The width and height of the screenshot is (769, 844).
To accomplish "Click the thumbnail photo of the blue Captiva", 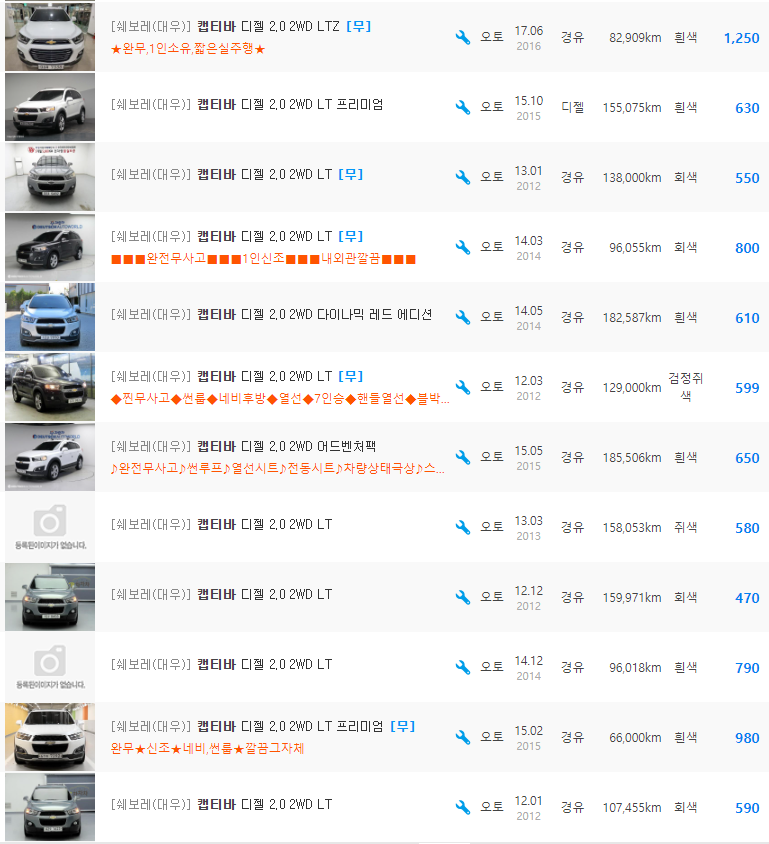I will pos(49,317).
